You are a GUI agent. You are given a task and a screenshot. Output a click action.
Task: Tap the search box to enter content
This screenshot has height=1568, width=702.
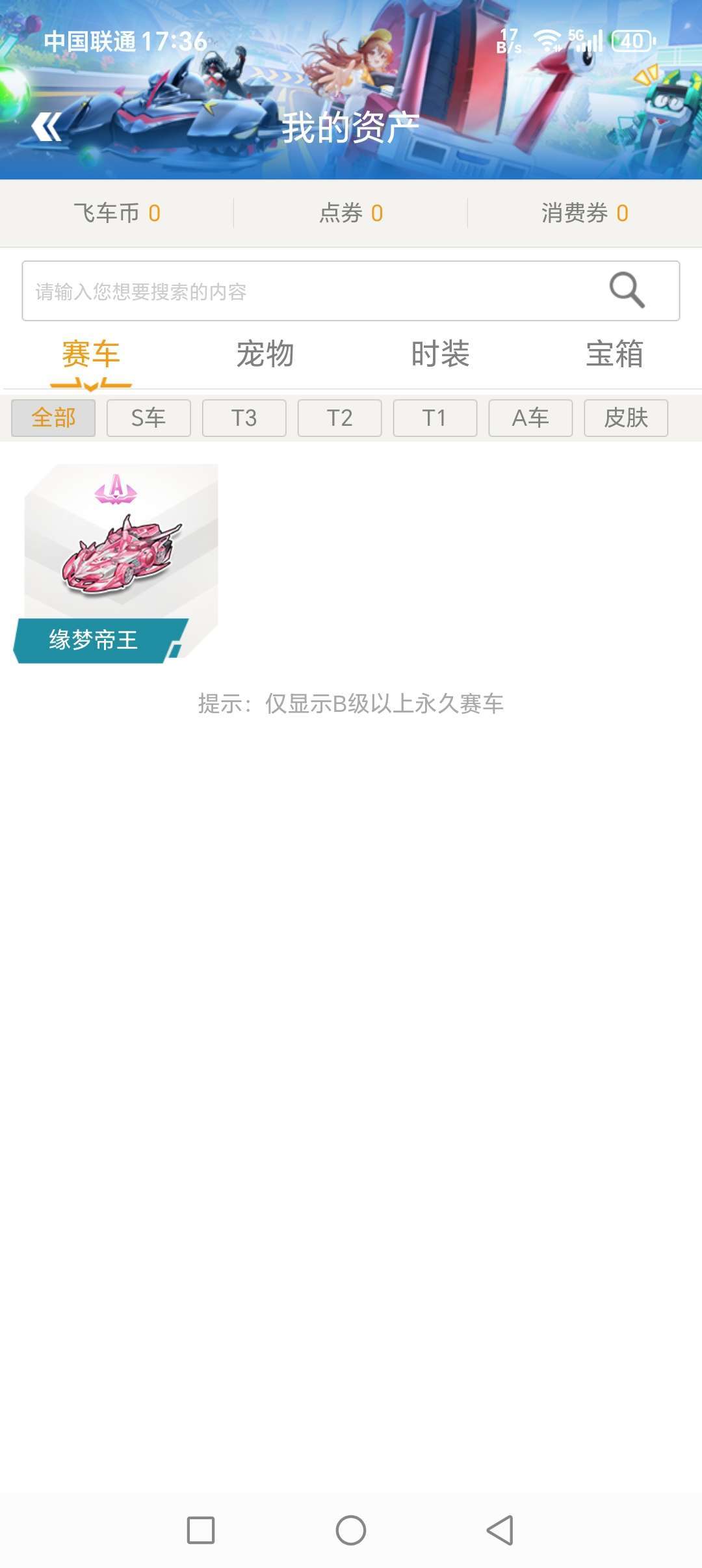[351, 291]
